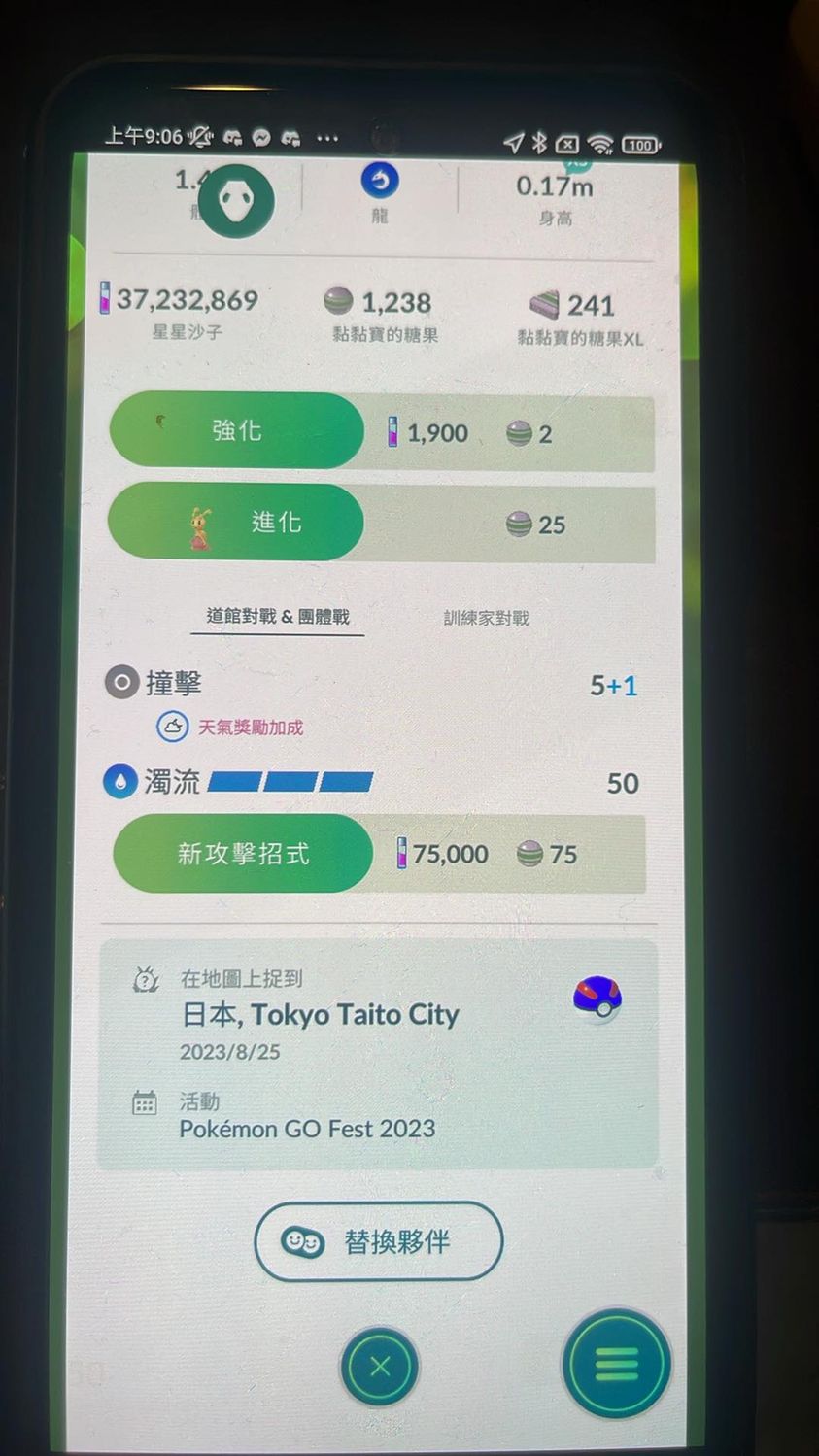Switch to 訓練家對戰 tab

coord(486,618)
